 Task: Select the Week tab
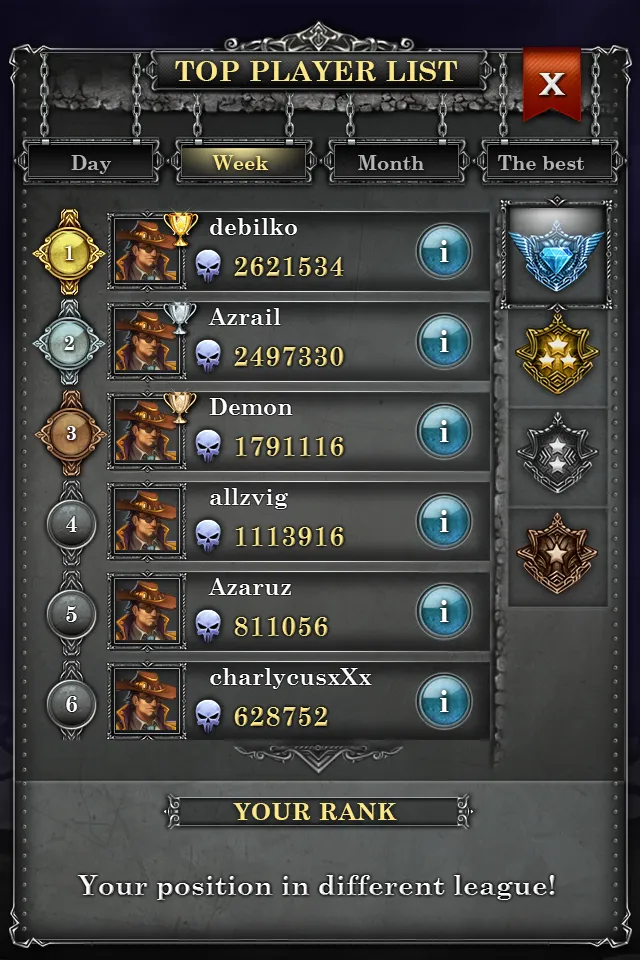click(240, 162)
